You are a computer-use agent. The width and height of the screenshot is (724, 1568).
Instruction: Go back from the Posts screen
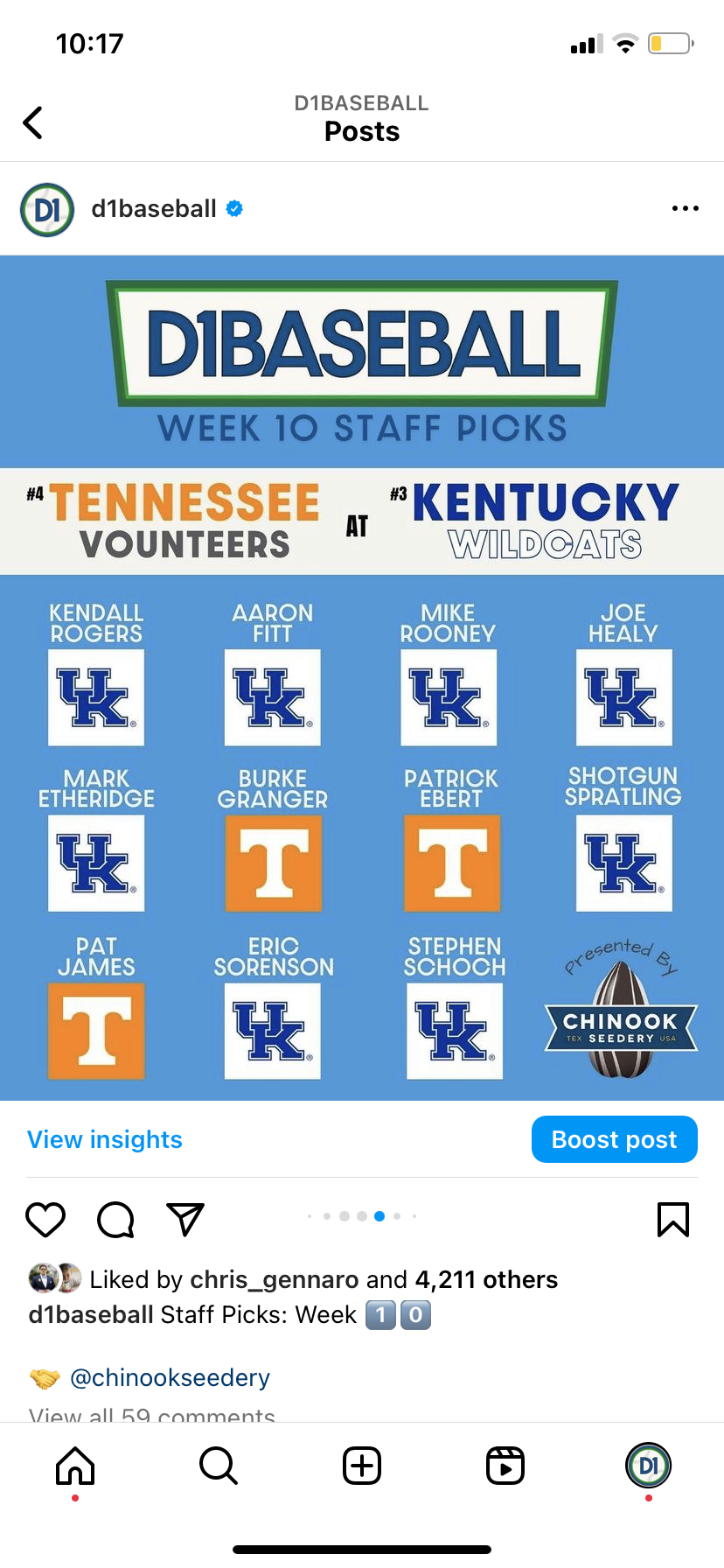(33, 122)
